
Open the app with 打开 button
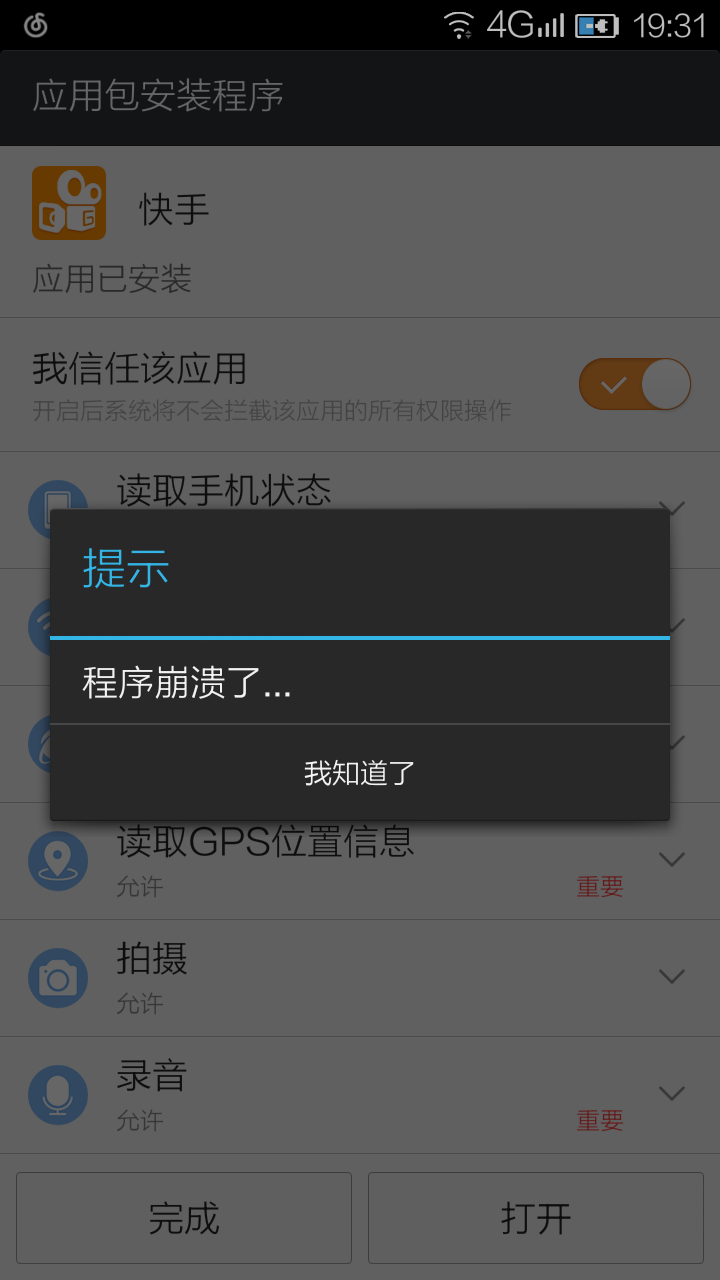(536, 1218)
